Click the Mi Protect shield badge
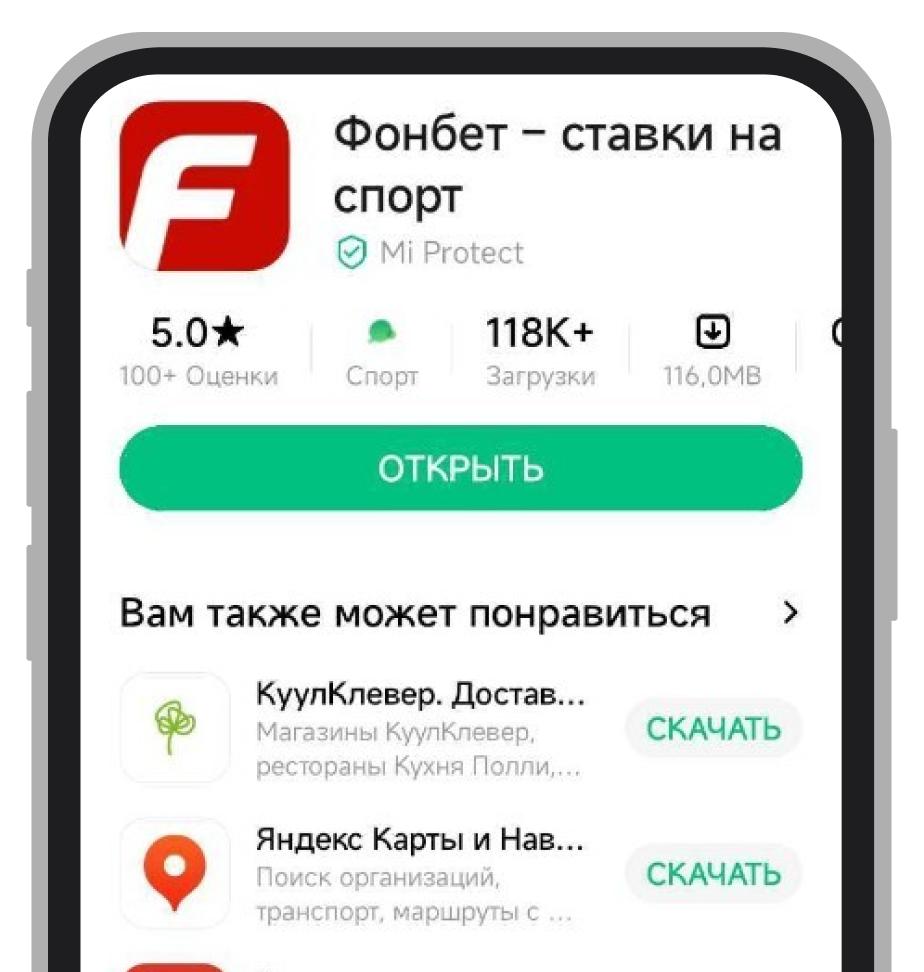The height and width of the screenshot is (972, 924). pyautogui.click(x=350, y=253)
